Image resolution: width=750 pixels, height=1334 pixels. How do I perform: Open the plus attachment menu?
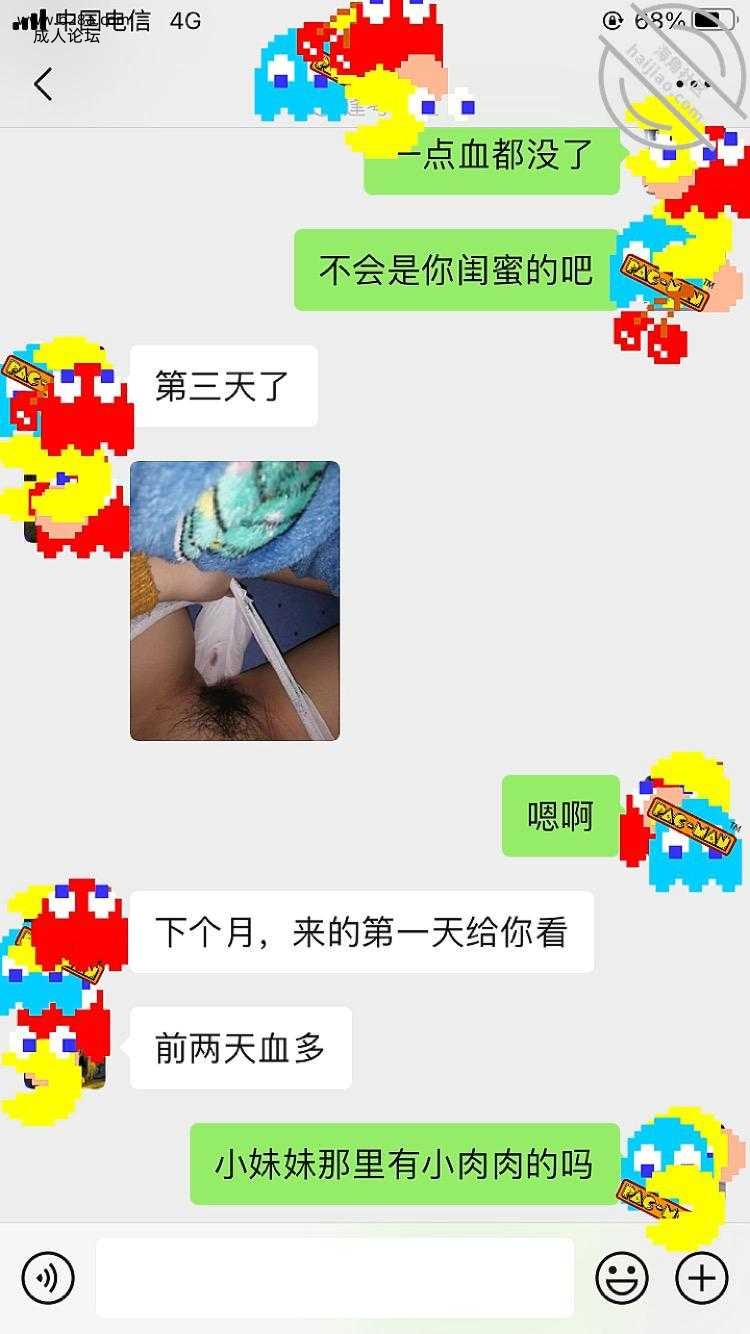click(x=702, y=1278)
